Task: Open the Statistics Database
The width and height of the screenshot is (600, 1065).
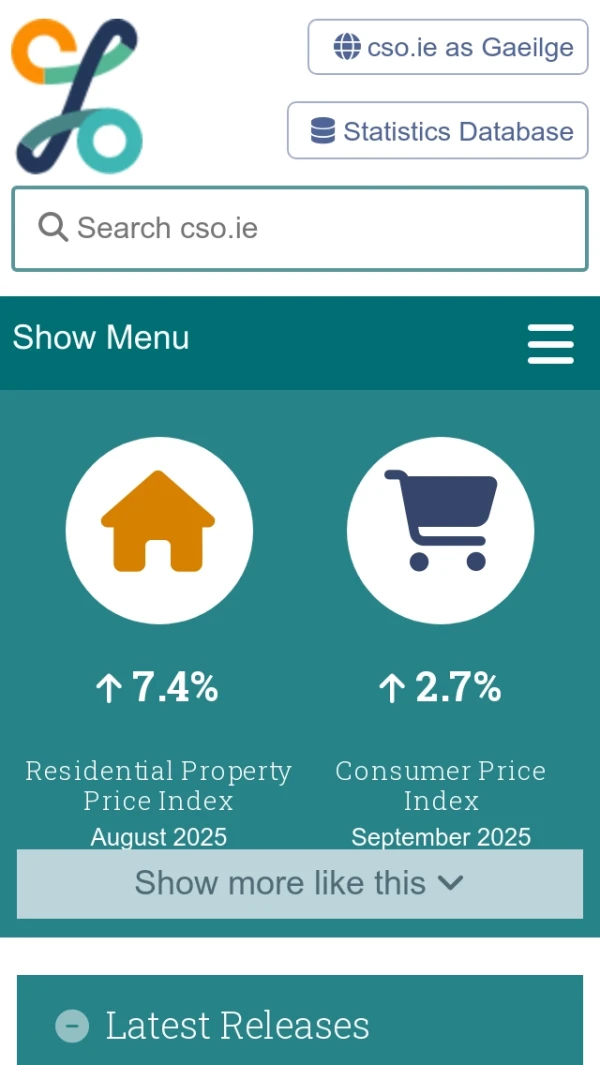Action: tap(437, 131)
